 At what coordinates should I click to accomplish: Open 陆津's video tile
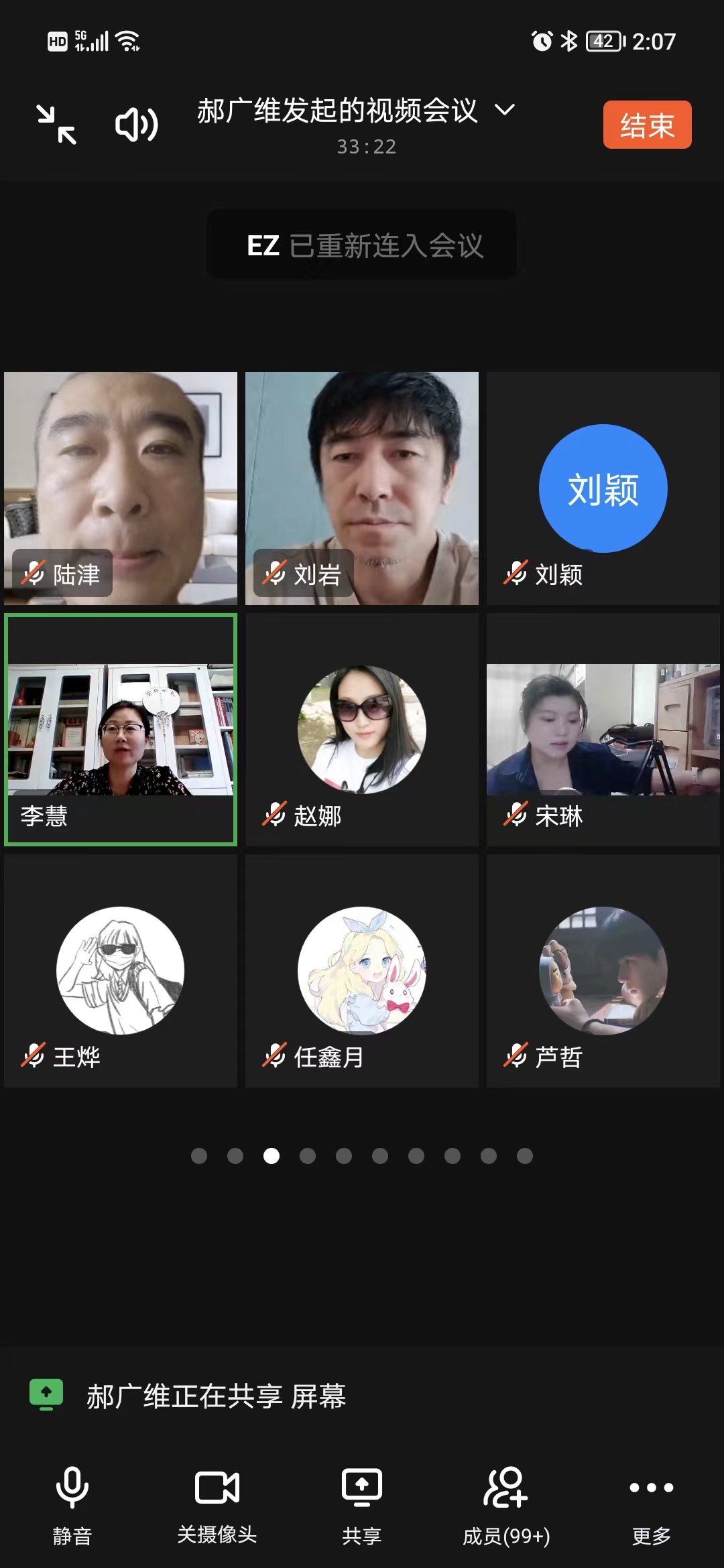[121, 488]
